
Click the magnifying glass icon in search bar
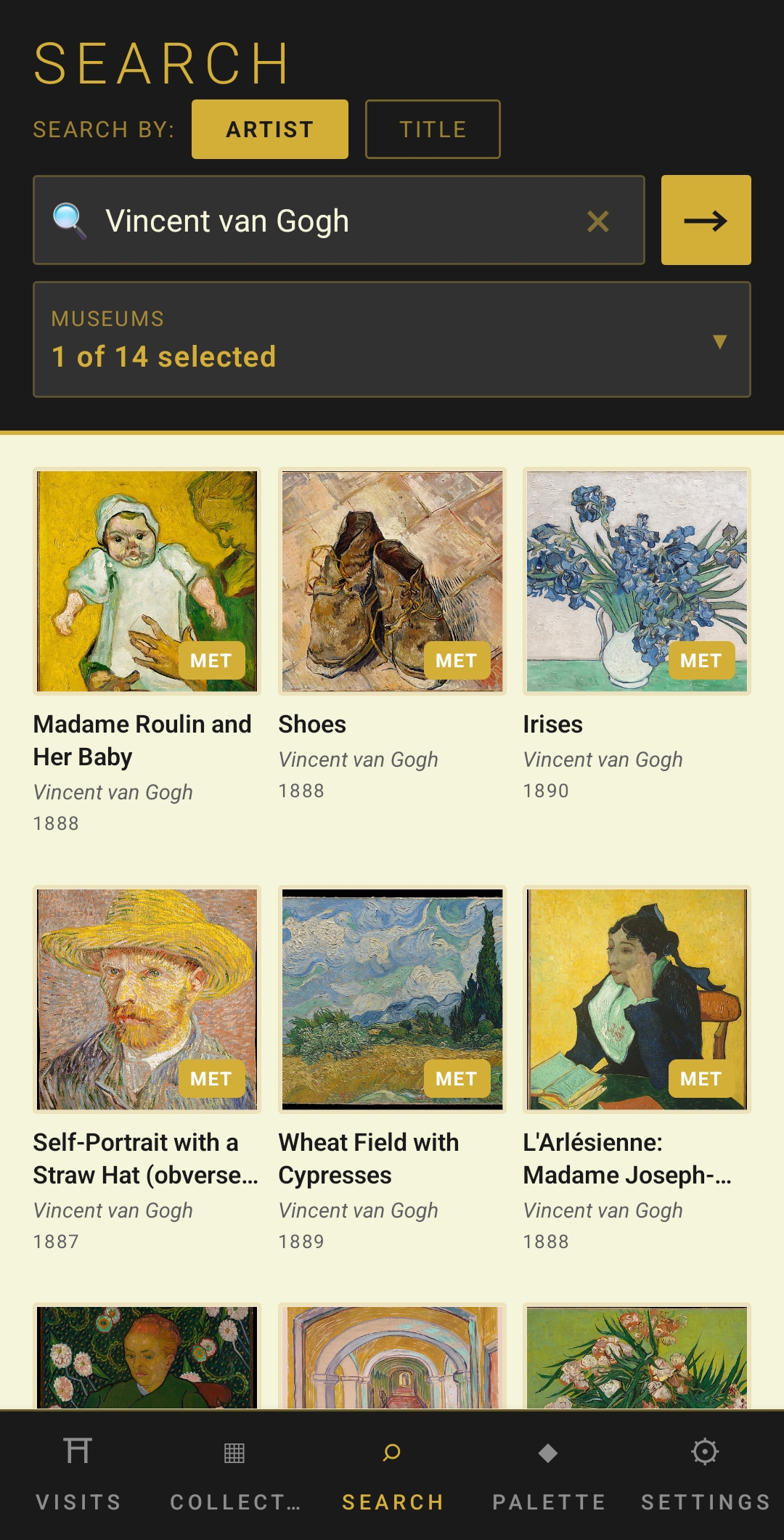pyautogui.click(x=69, y=221)
